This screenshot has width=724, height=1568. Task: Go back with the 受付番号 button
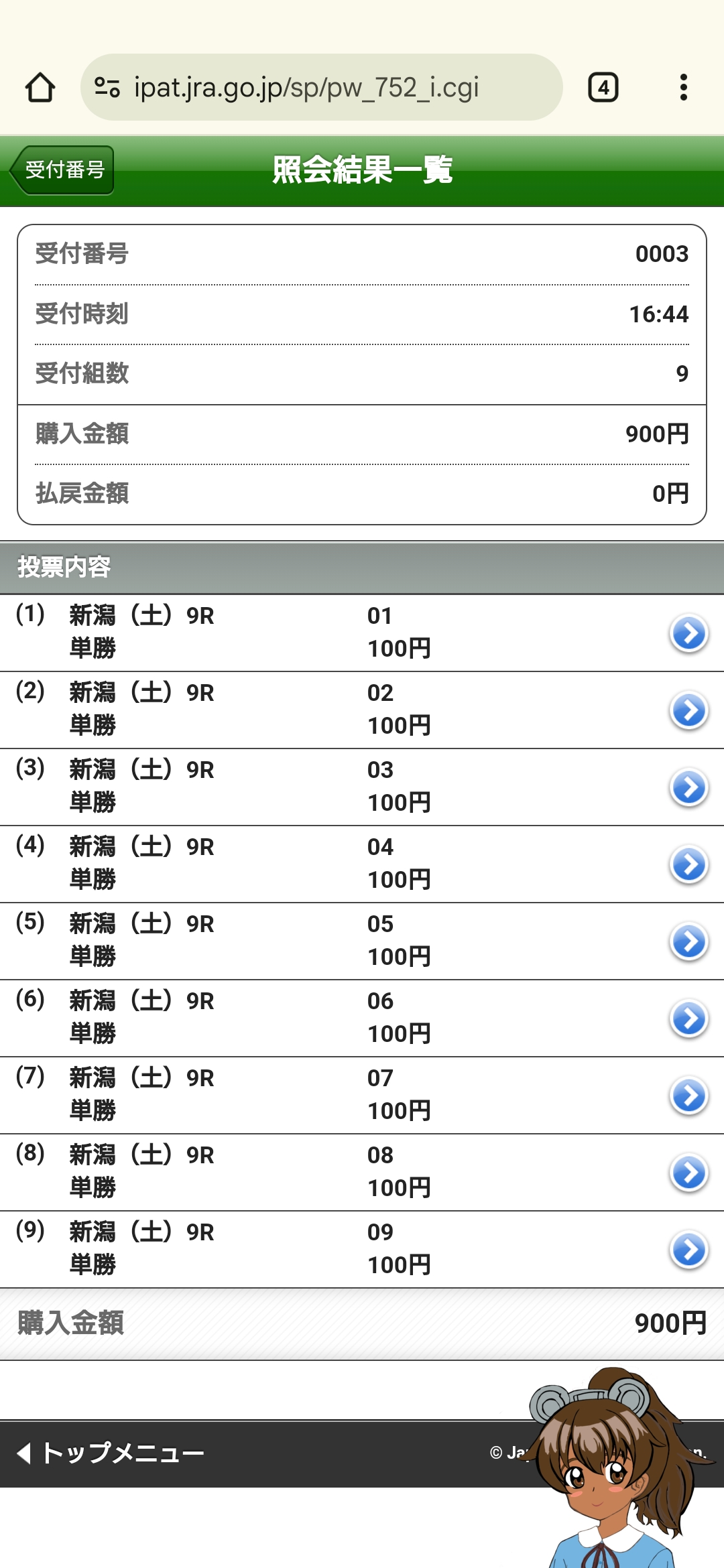pyautogui.click(x=62, y=170)
